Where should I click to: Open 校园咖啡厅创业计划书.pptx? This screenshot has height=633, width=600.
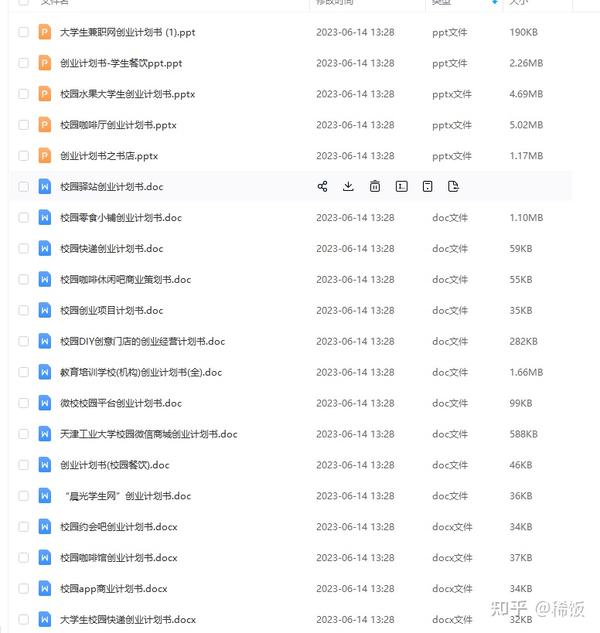(118, 125)
